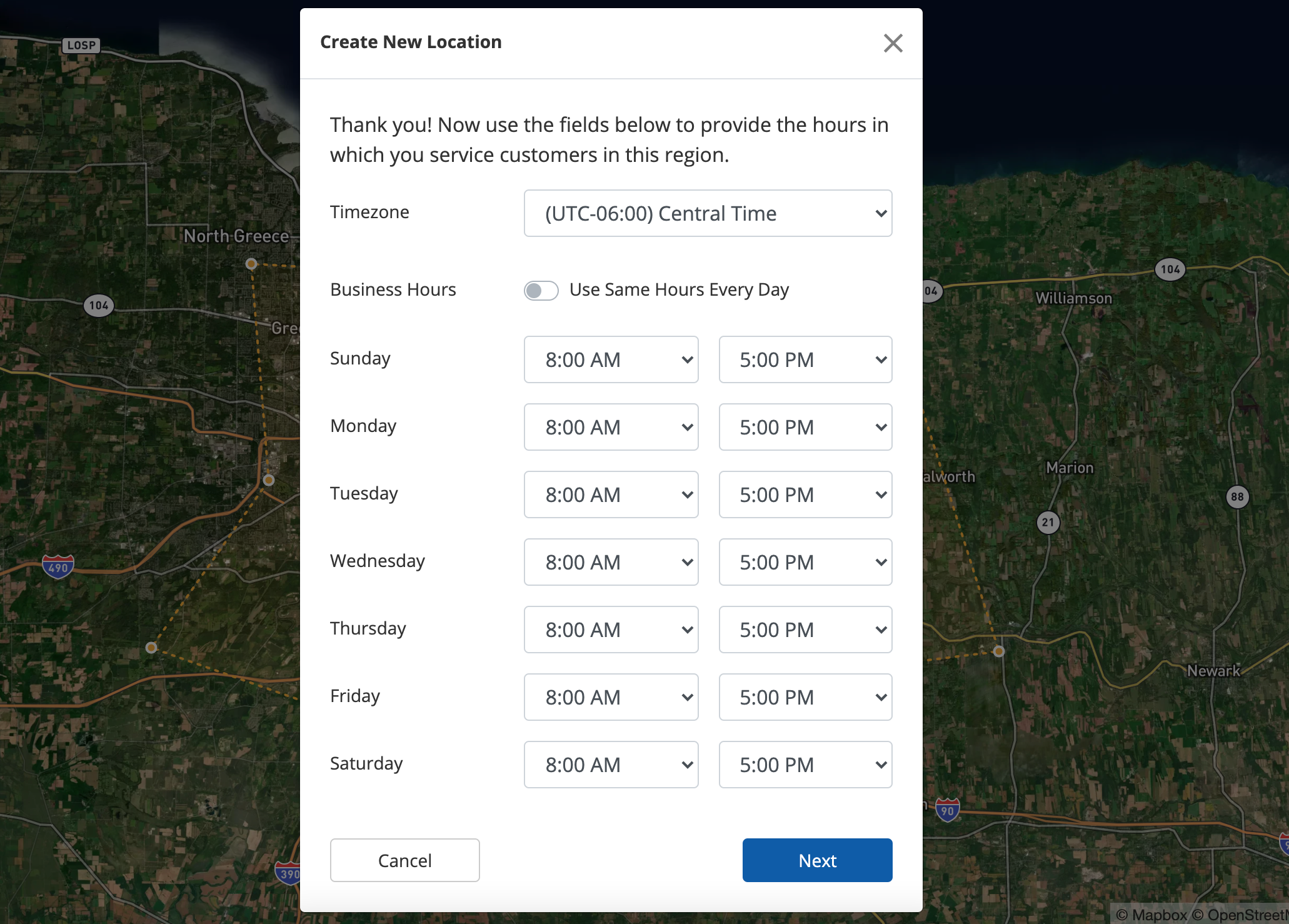
Task: Select Tuesday's start time picker
Action: (x=611, y=495)
